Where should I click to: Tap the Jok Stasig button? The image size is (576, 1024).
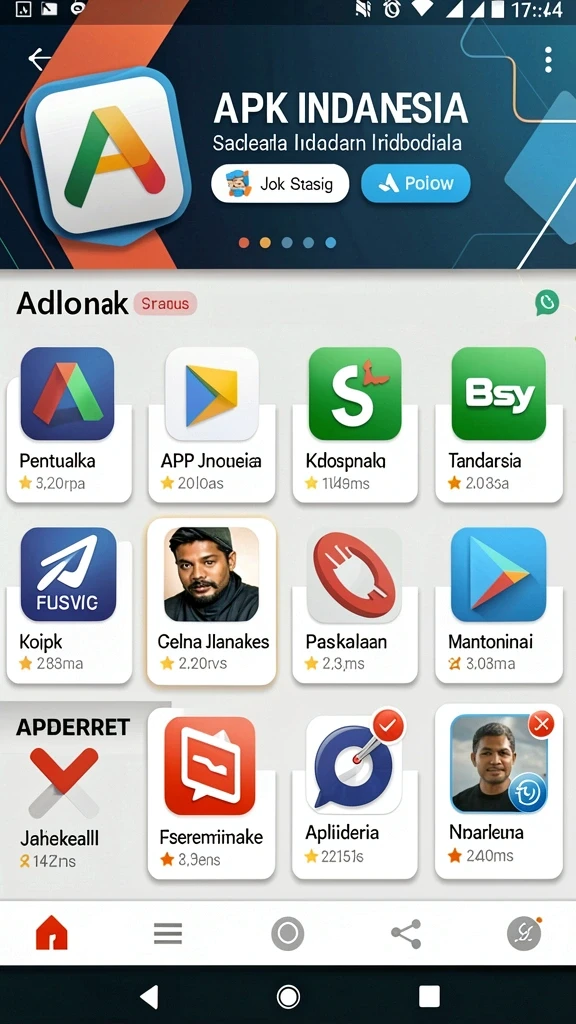tap(280, 184)
